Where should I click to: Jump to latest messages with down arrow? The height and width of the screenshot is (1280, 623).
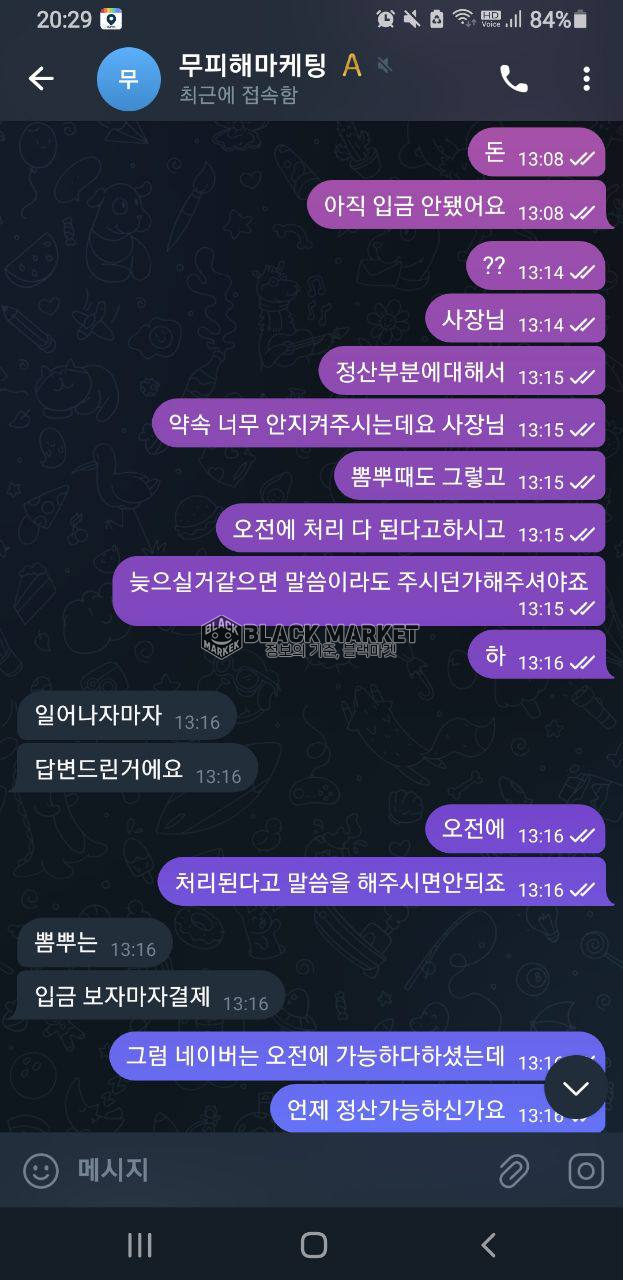(x=575, y=1087)
